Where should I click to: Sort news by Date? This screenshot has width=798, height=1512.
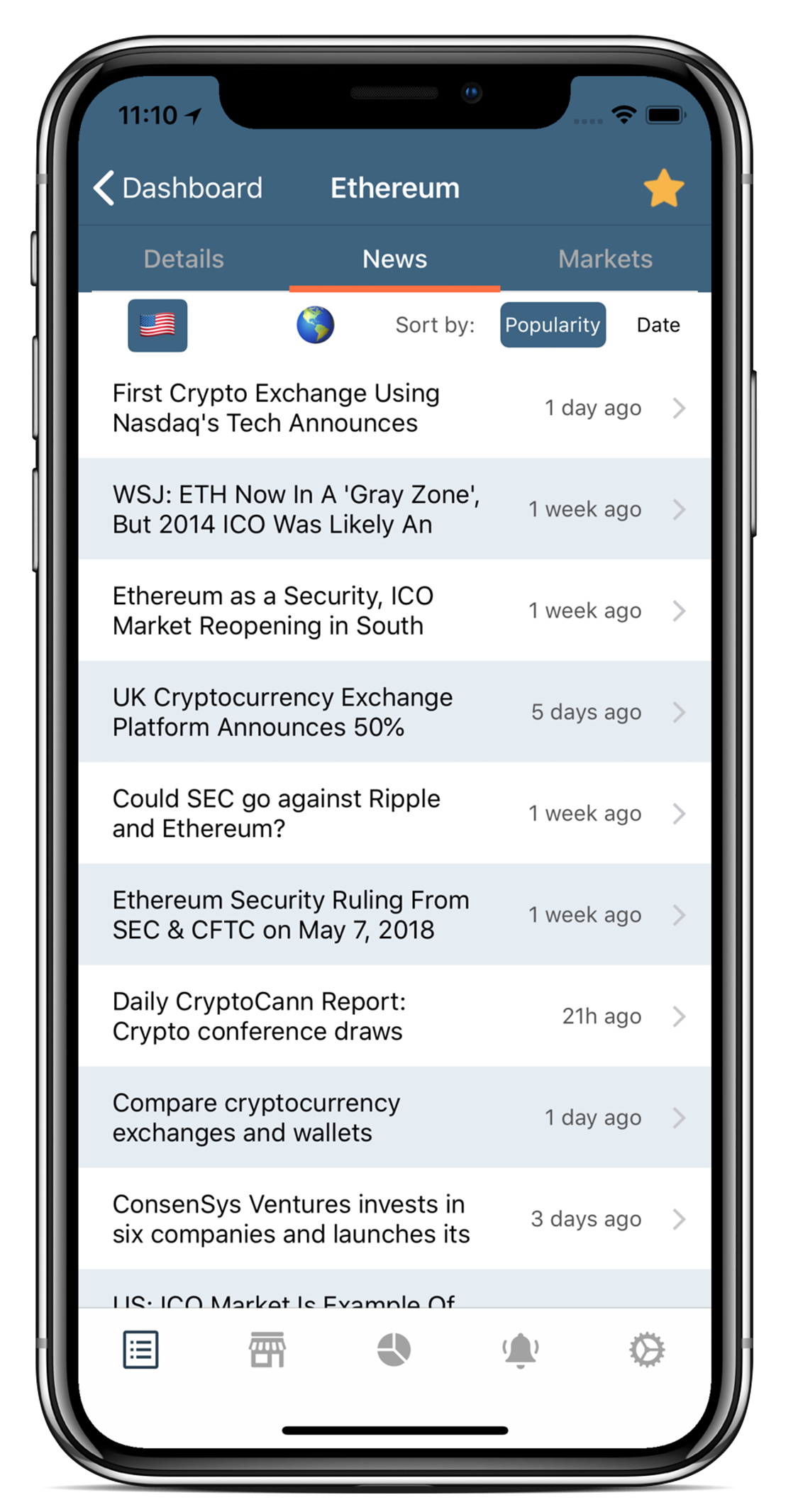tap(658, 325)
